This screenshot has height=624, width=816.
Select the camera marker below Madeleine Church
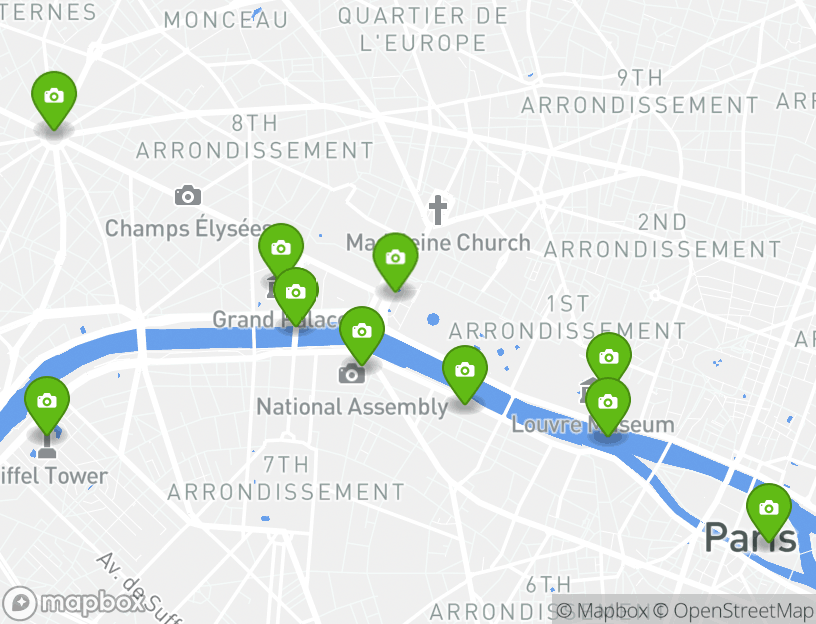tap(395, 258)
